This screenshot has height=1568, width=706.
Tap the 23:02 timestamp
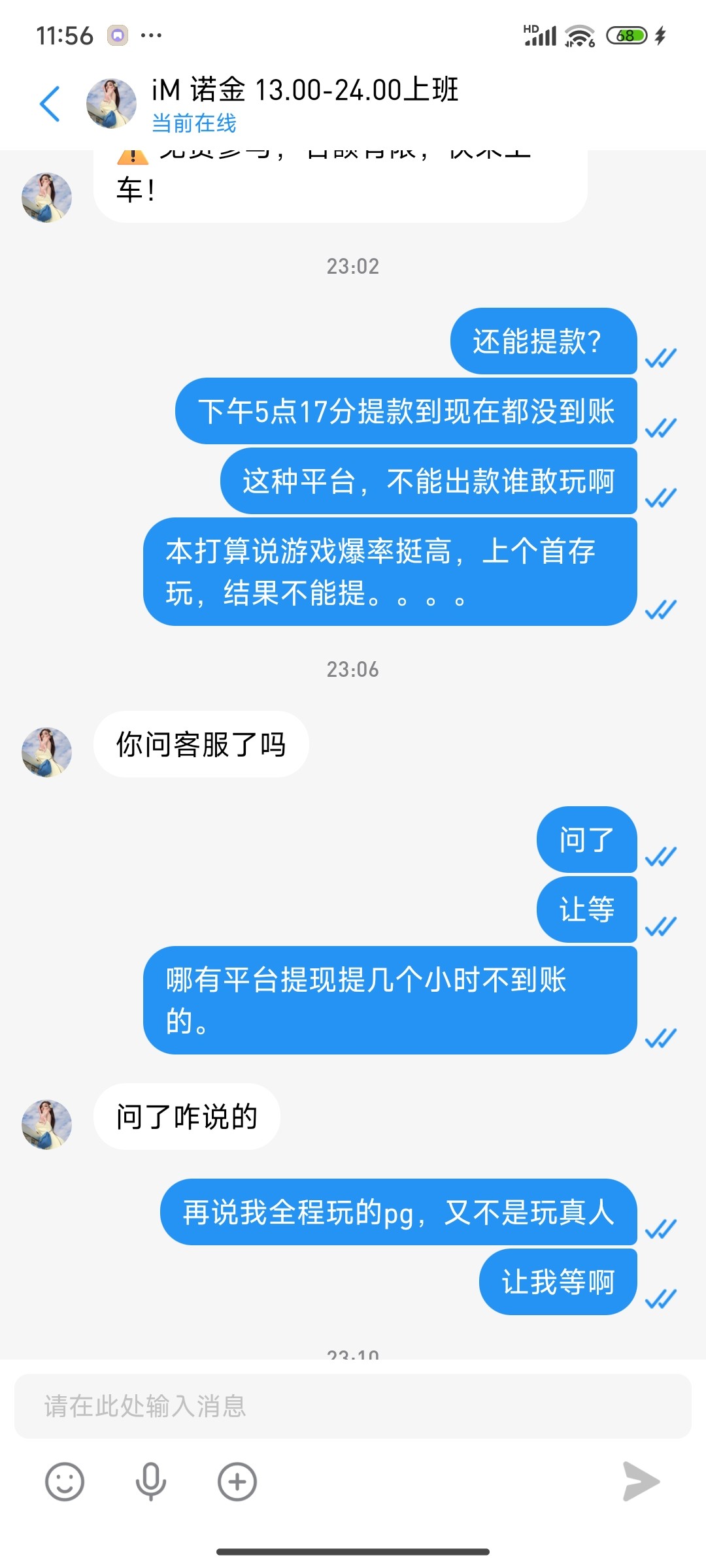point(353,266)
